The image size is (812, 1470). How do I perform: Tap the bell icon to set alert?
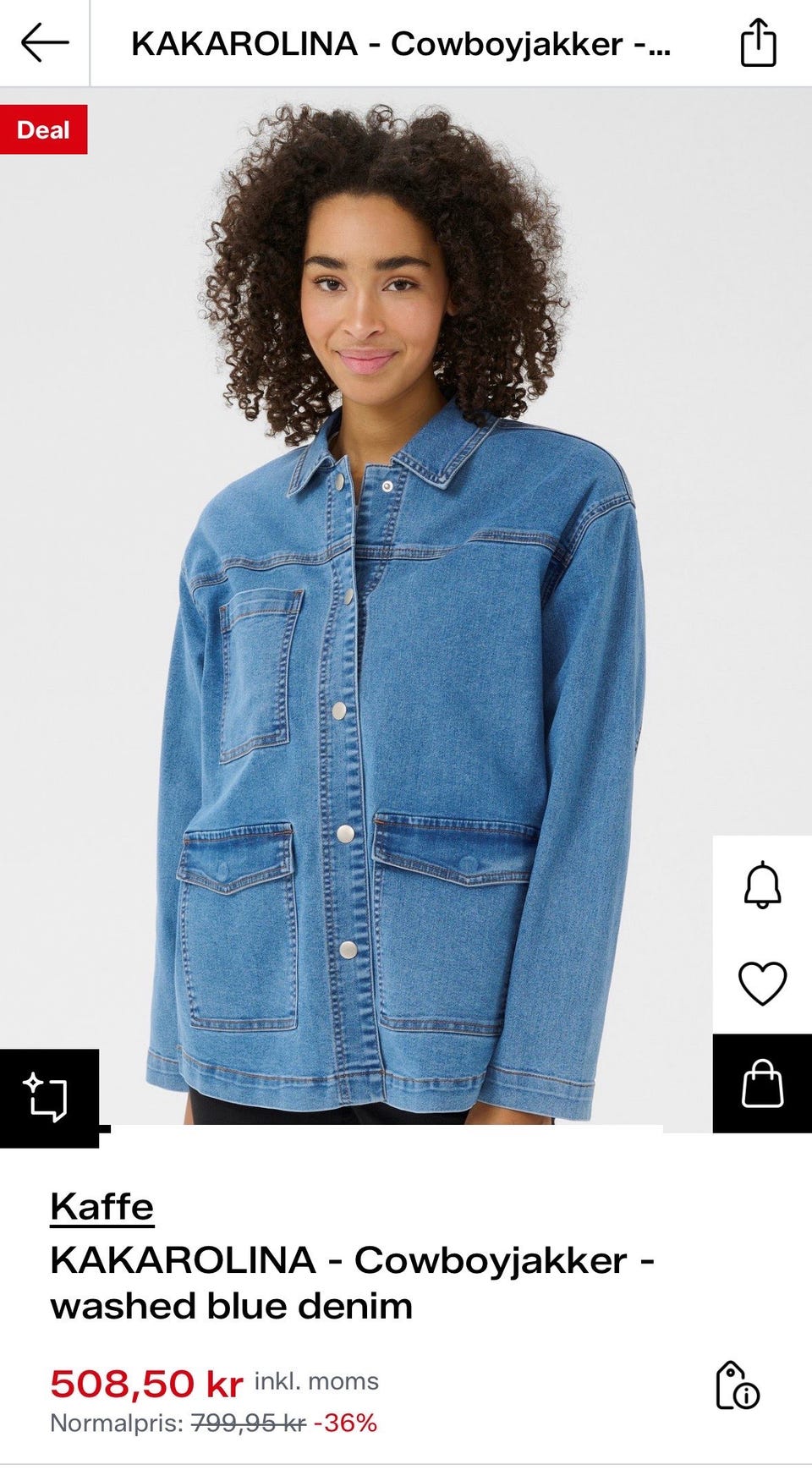click(x=762, y=885)
